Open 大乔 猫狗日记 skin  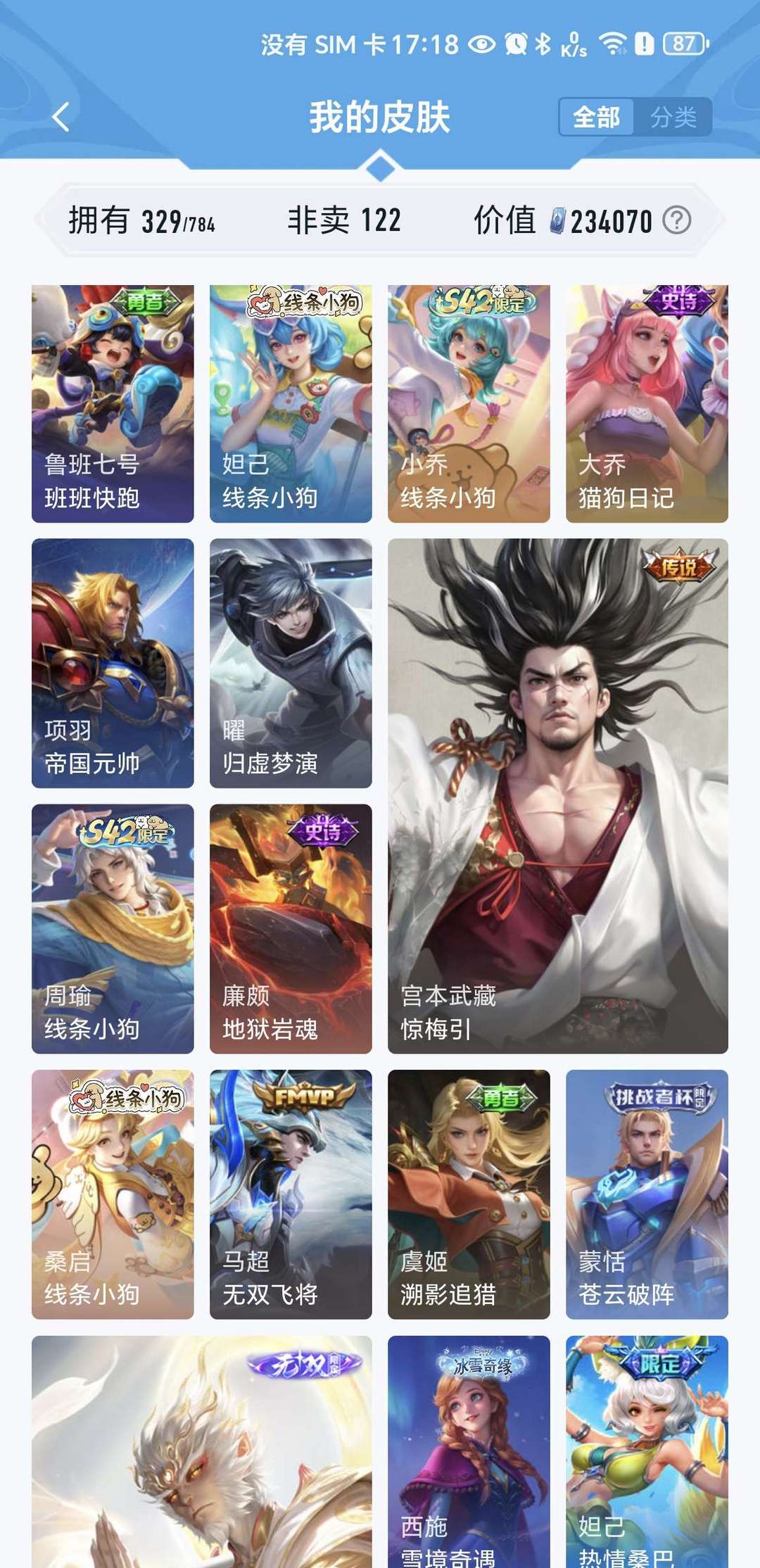[647, 403]
